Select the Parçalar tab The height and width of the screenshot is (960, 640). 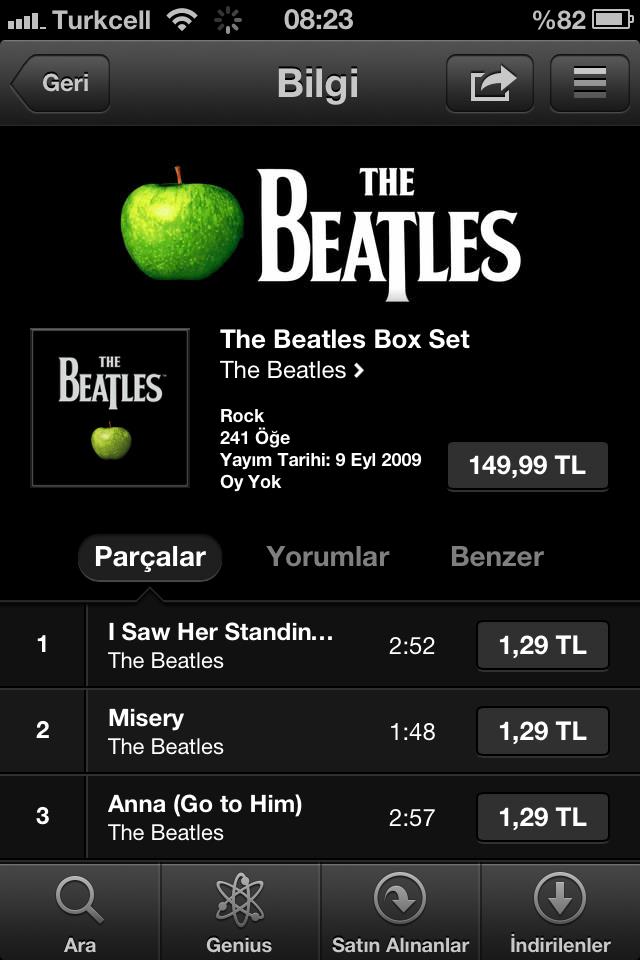pyautogui.click(x=150, y=557)
